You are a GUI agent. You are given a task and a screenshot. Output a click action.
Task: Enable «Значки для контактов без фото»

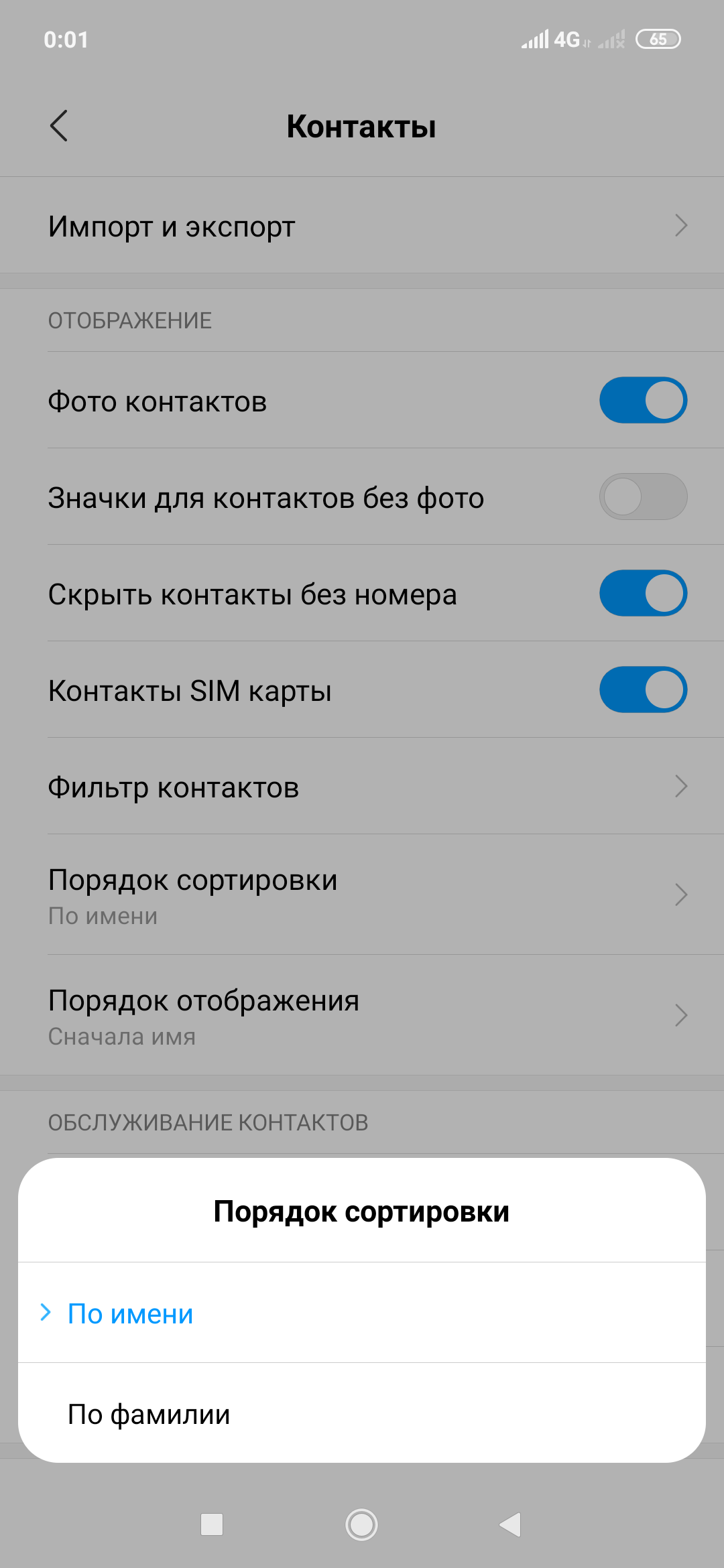(x=642, y=497)
